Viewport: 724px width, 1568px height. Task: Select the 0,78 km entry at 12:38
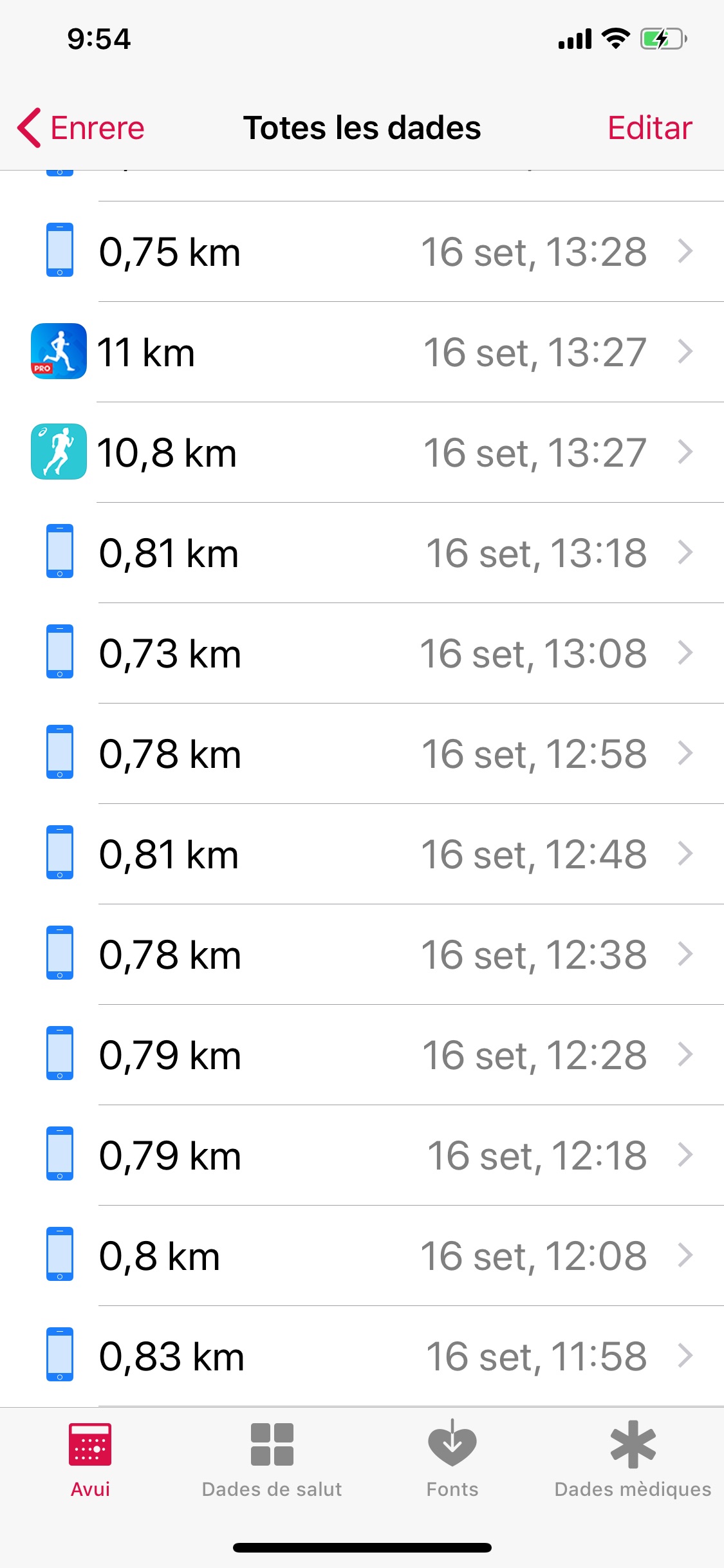362,954
